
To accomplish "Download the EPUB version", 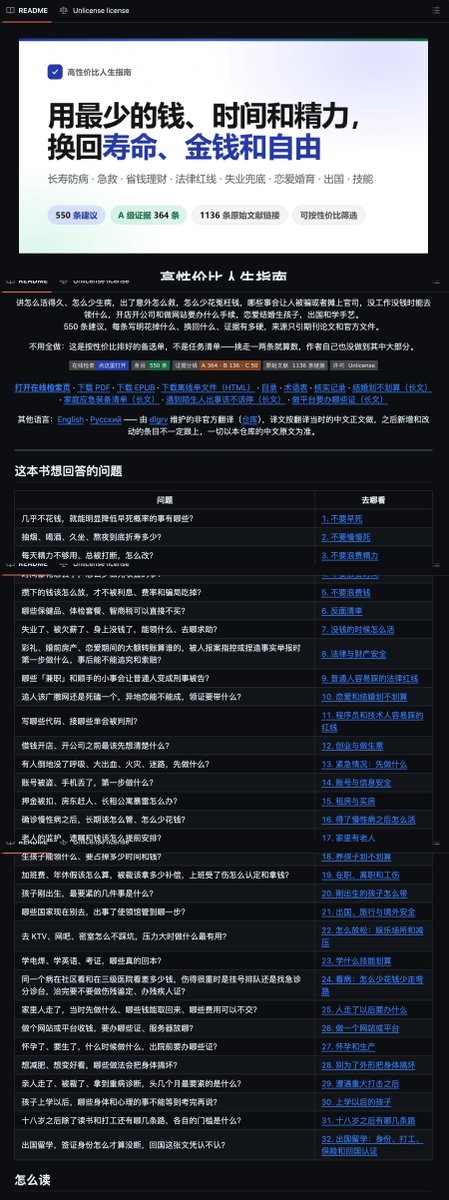I will pyautogui.click(x=136, y=387).
